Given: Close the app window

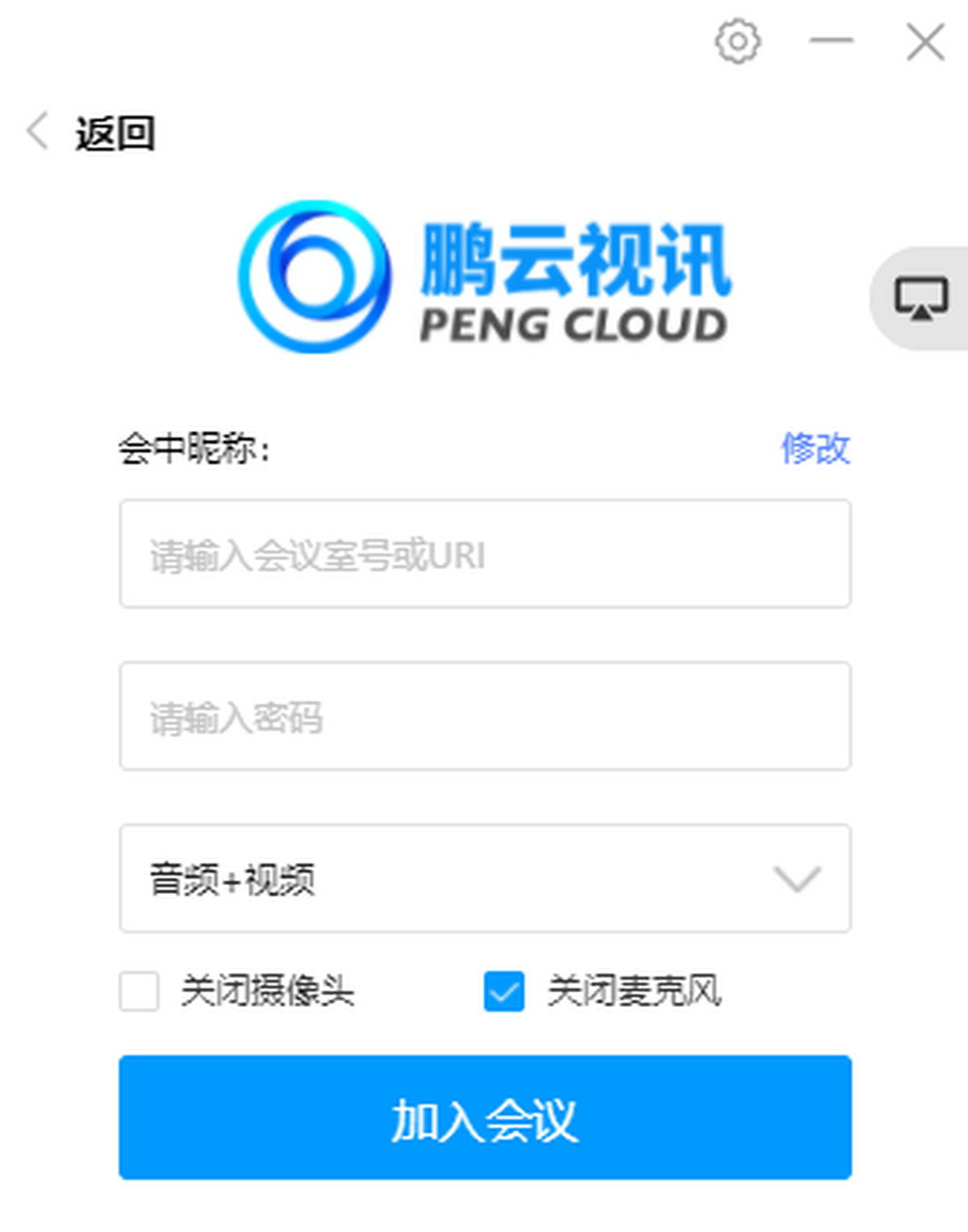Looking at the screenshot, I should [x=924, y=42].
